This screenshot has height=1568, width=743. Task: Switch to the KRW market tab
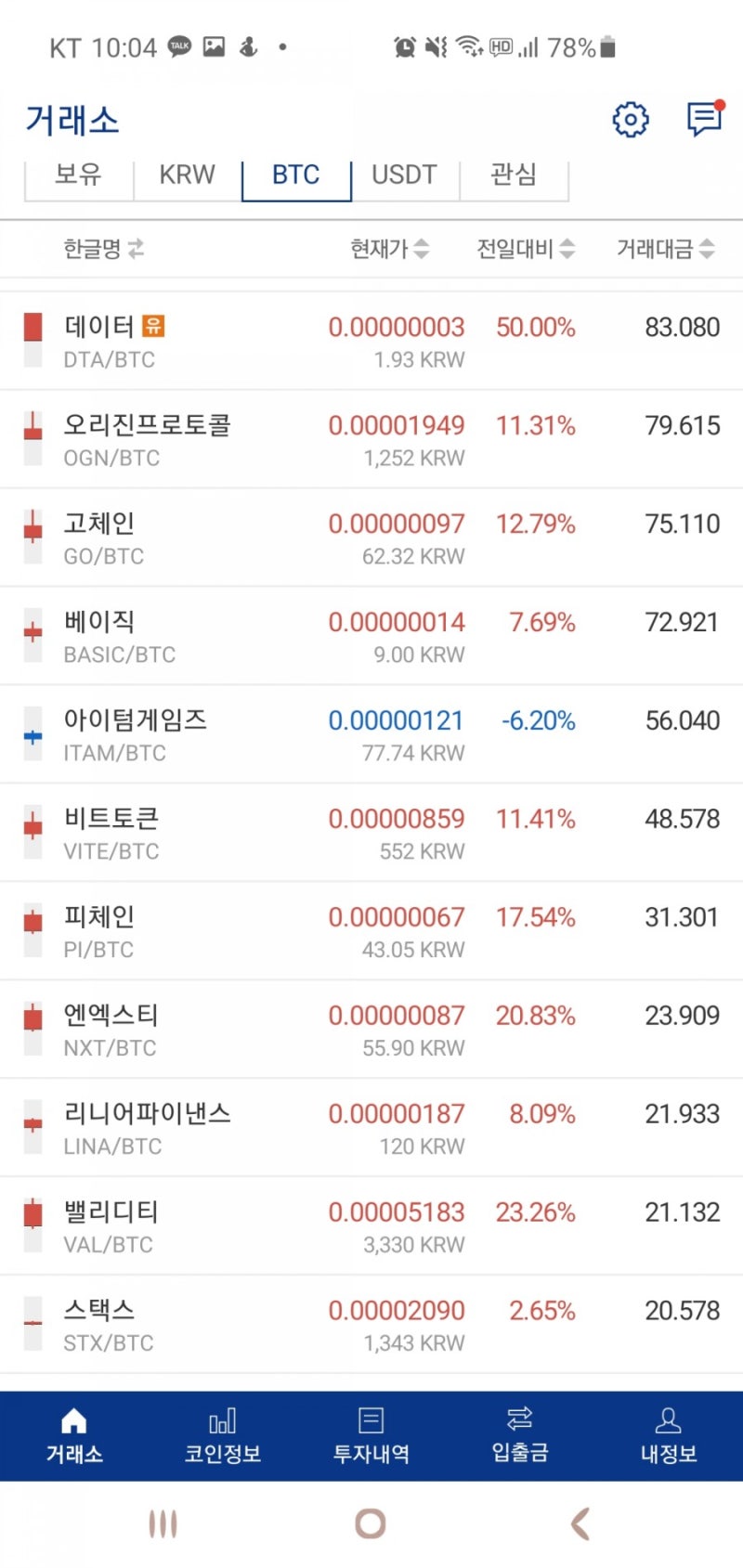[x=187, y=175]
